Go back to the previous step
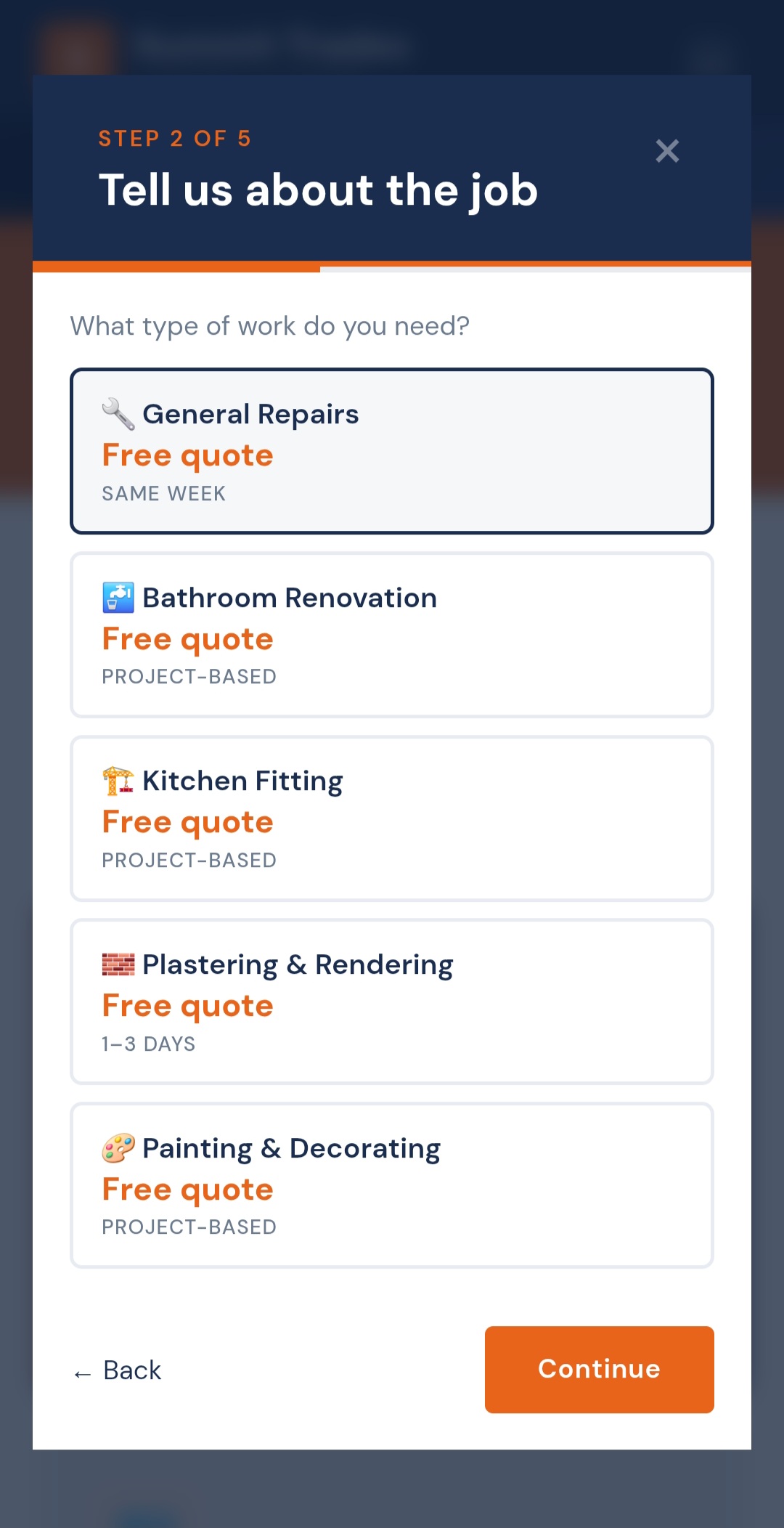This screenshot has width=784, height=1528. pos(118,1370)
